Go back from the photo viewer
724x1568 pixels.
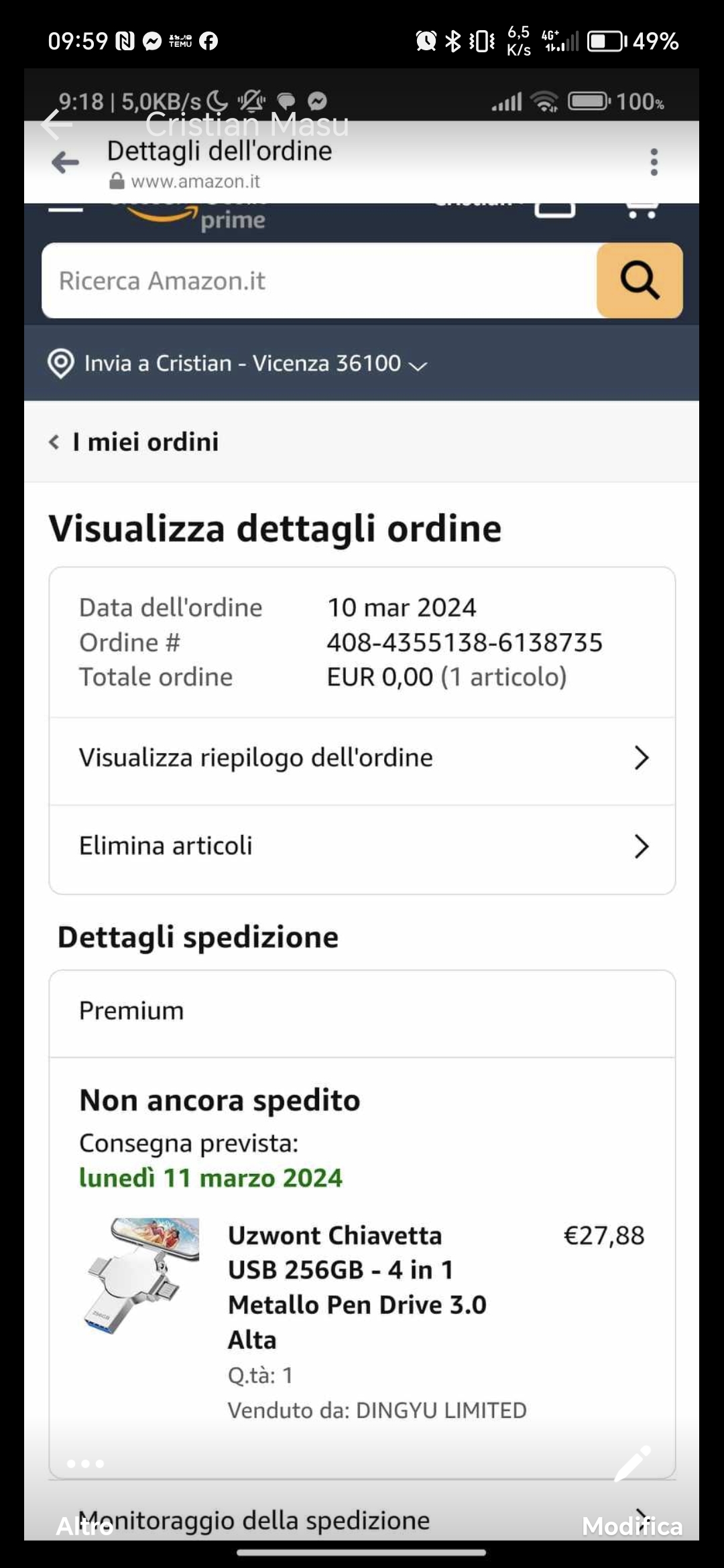[56, 125]
